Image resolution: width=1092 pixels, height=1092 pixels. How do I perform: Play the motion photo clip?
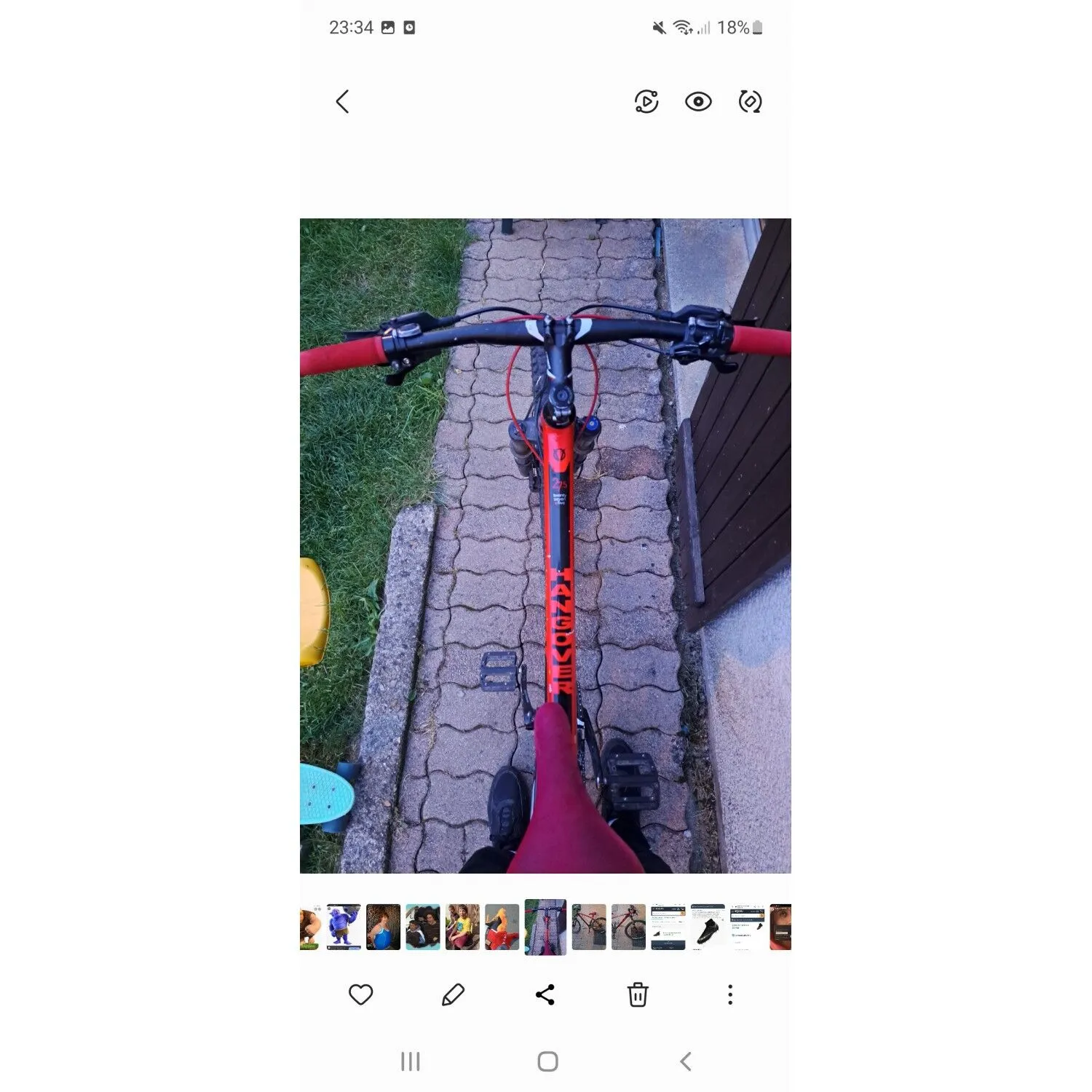tap(646, 102)
